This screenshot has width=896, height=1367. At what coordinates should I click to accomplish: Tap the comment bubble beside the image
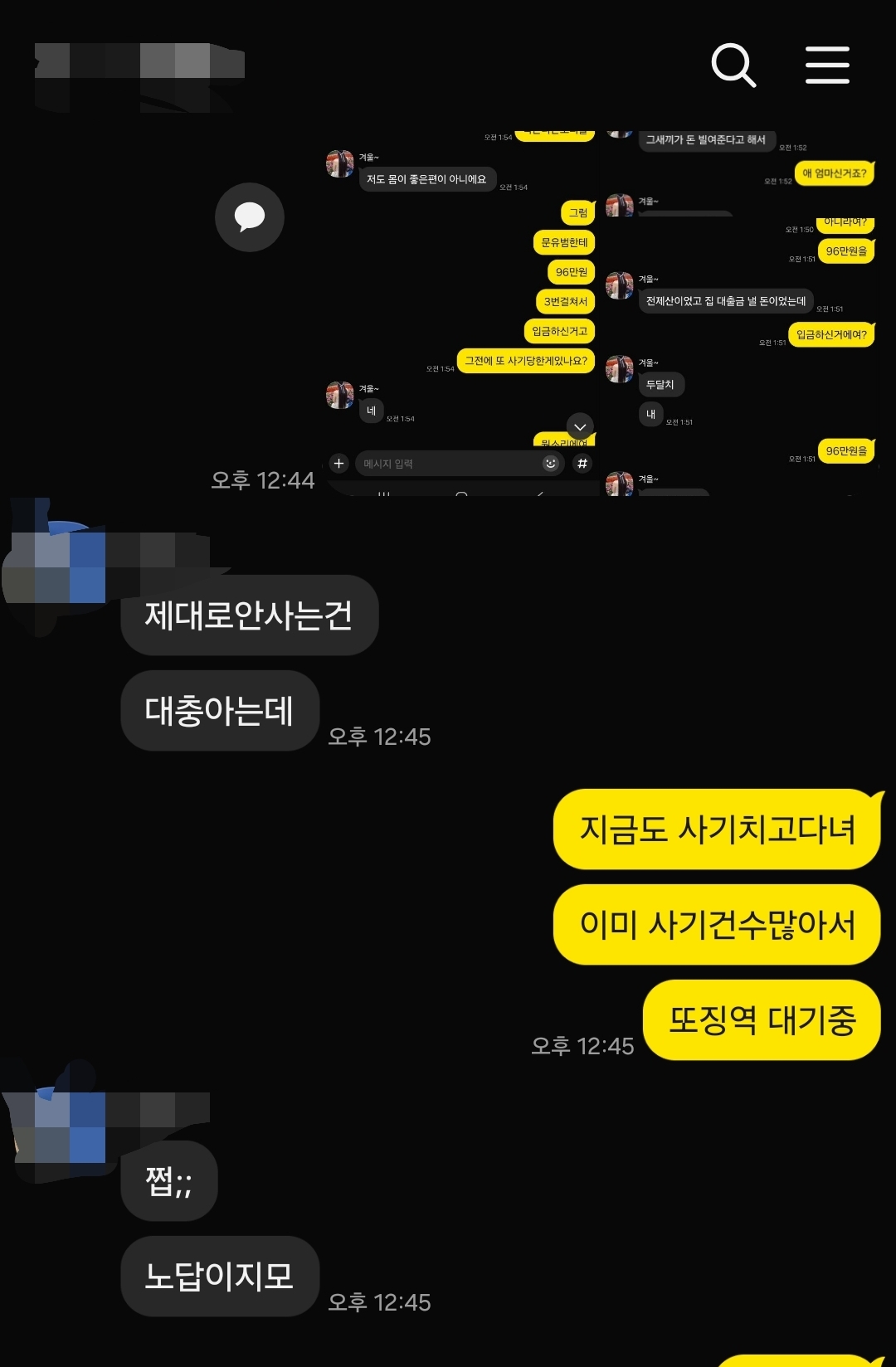point(250,217)
